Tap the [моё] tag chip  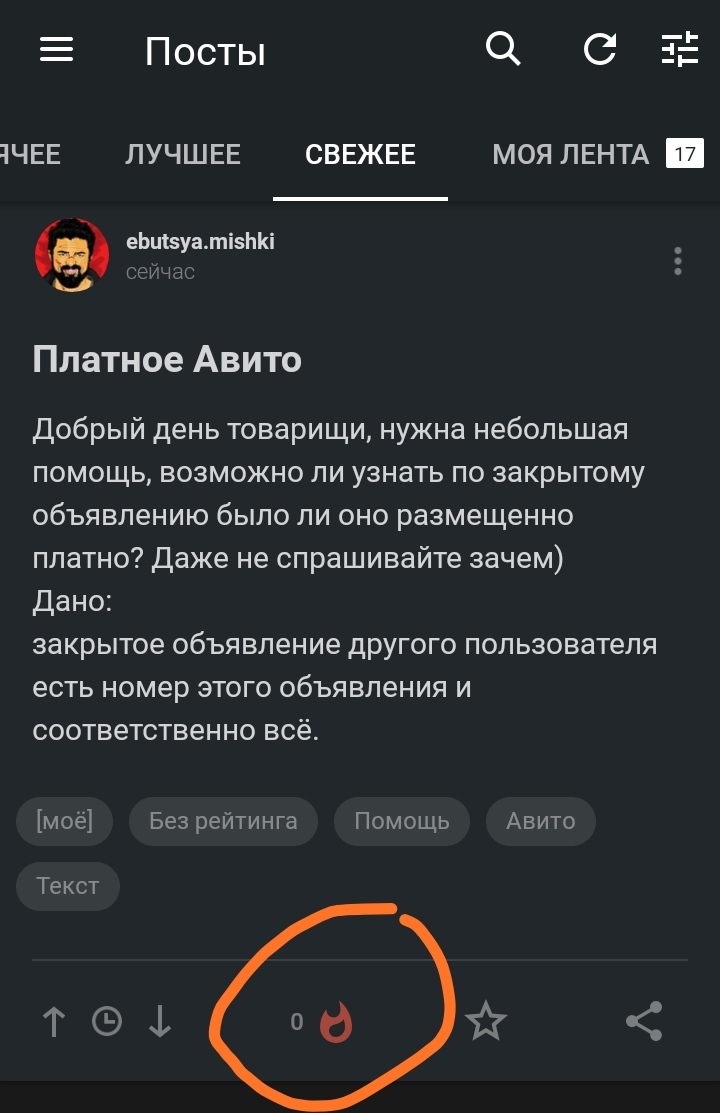(x=65, y=821)
